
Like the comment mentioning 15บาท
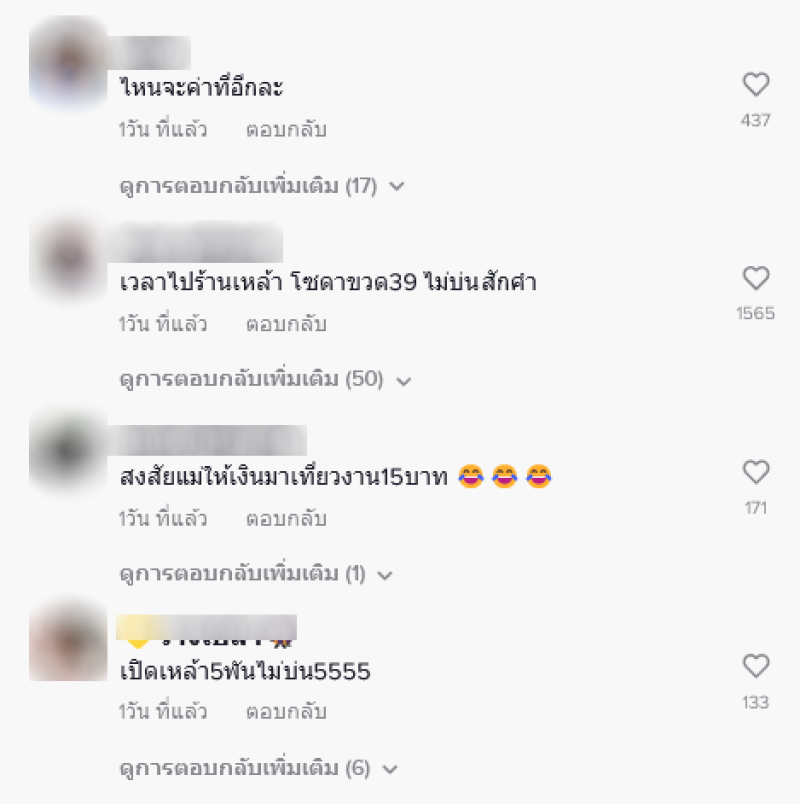pos(756,472)
